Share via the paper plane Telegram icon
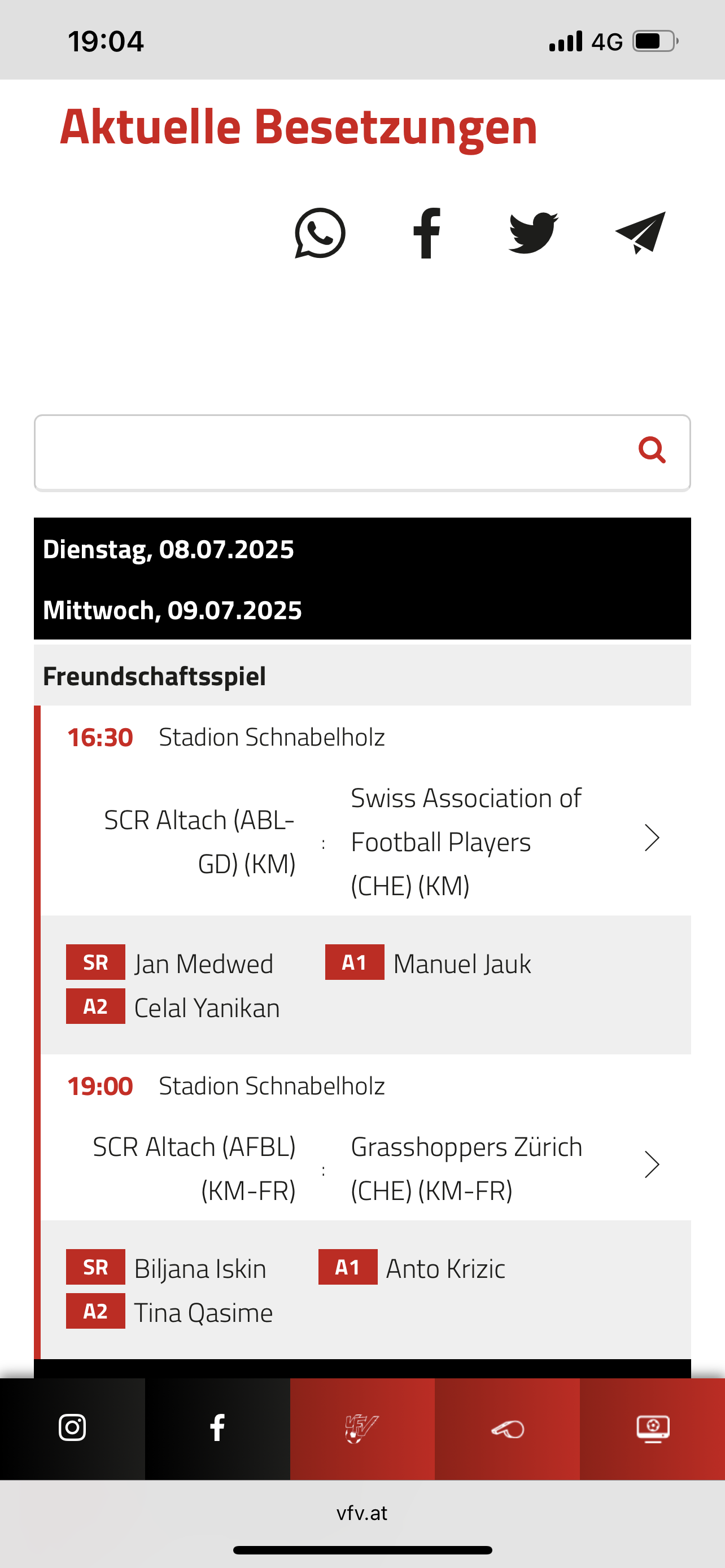This screenshot has width=725, height=1568. [x=640, y=233]
